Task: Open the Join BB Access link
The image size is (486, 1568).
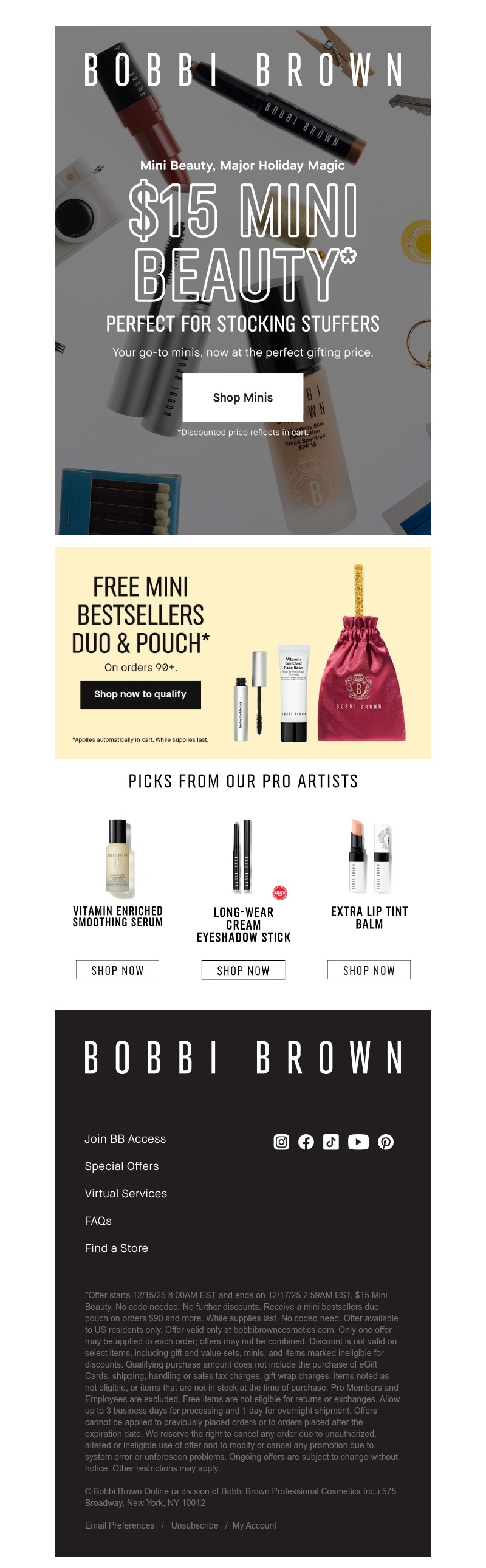Action: (x=126, y=1139)
